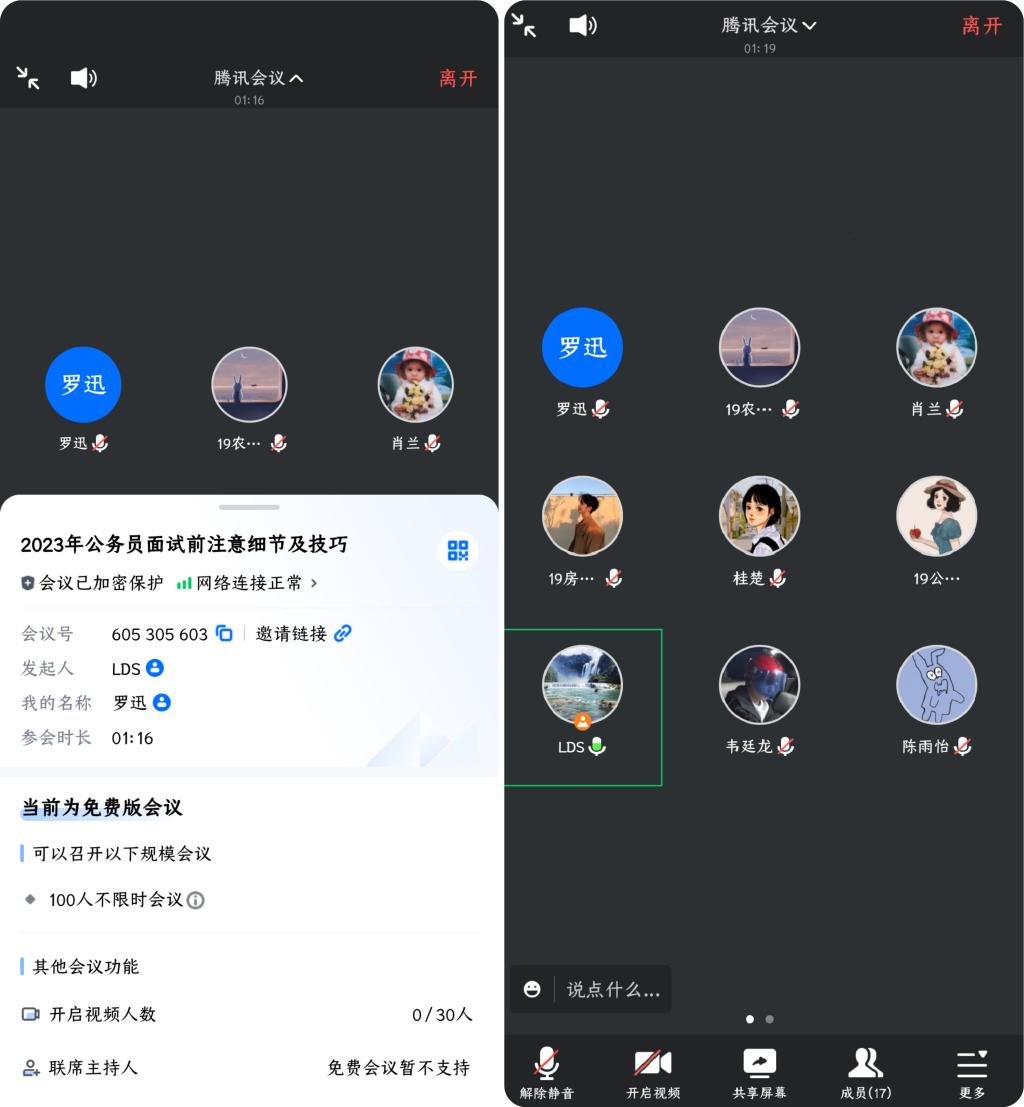Start 共享屏幕 screen sharing
The width and height of the screenshot is (1024, 1107).
[x=759, y=1071]
